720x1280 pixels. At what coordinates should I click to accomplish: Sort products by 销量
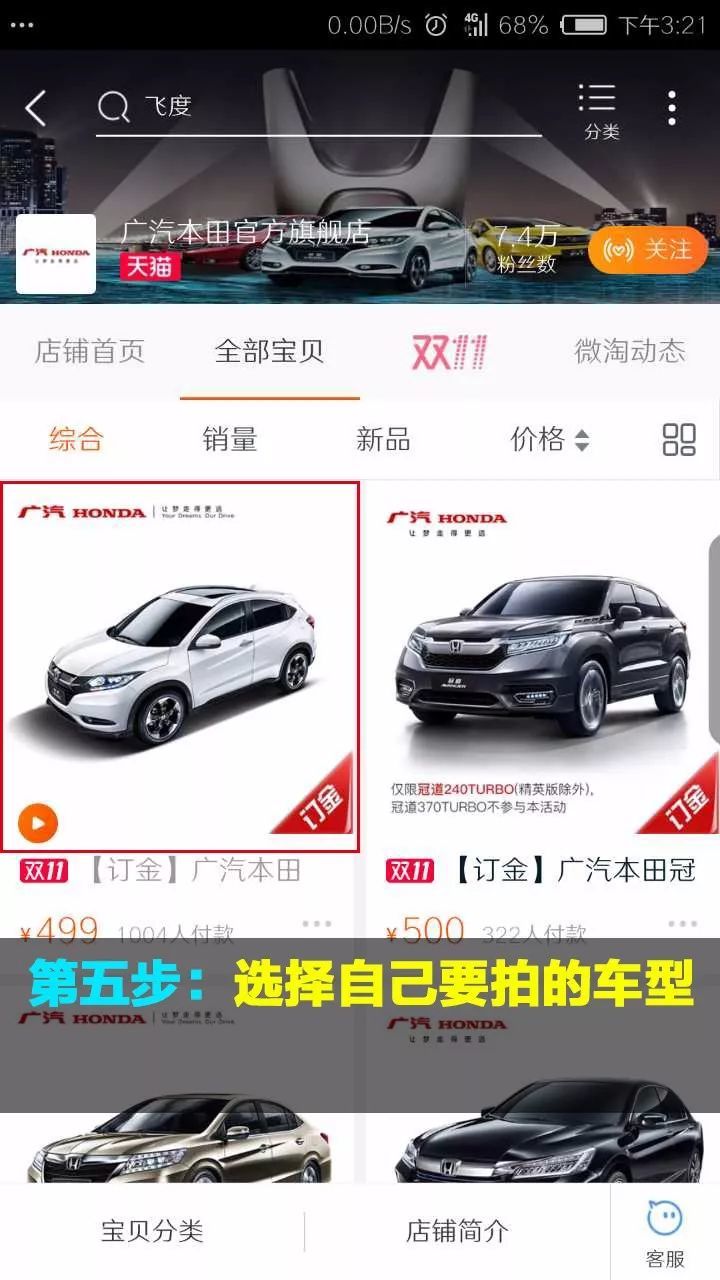coord(230,439)
